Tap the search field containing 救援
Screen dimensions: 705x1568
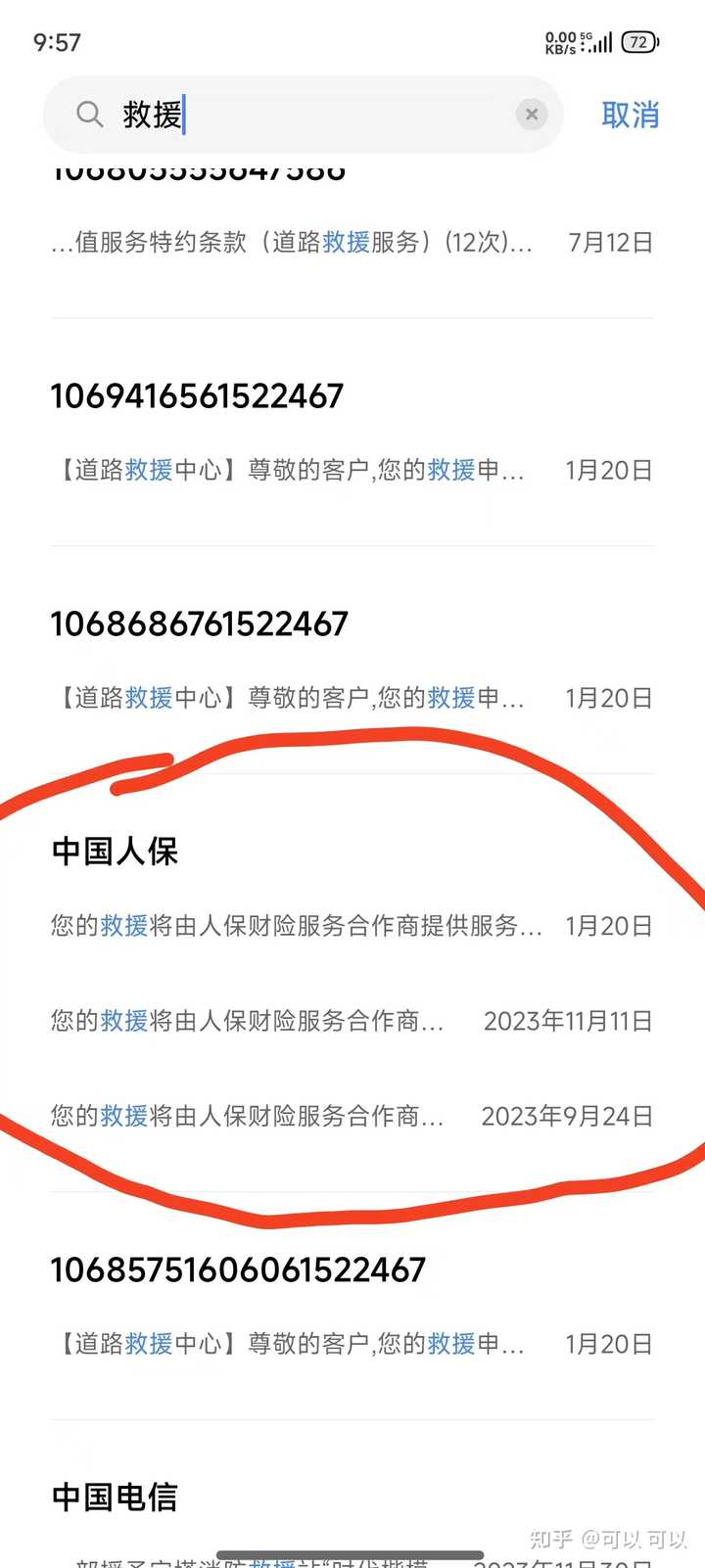(313, 115)
